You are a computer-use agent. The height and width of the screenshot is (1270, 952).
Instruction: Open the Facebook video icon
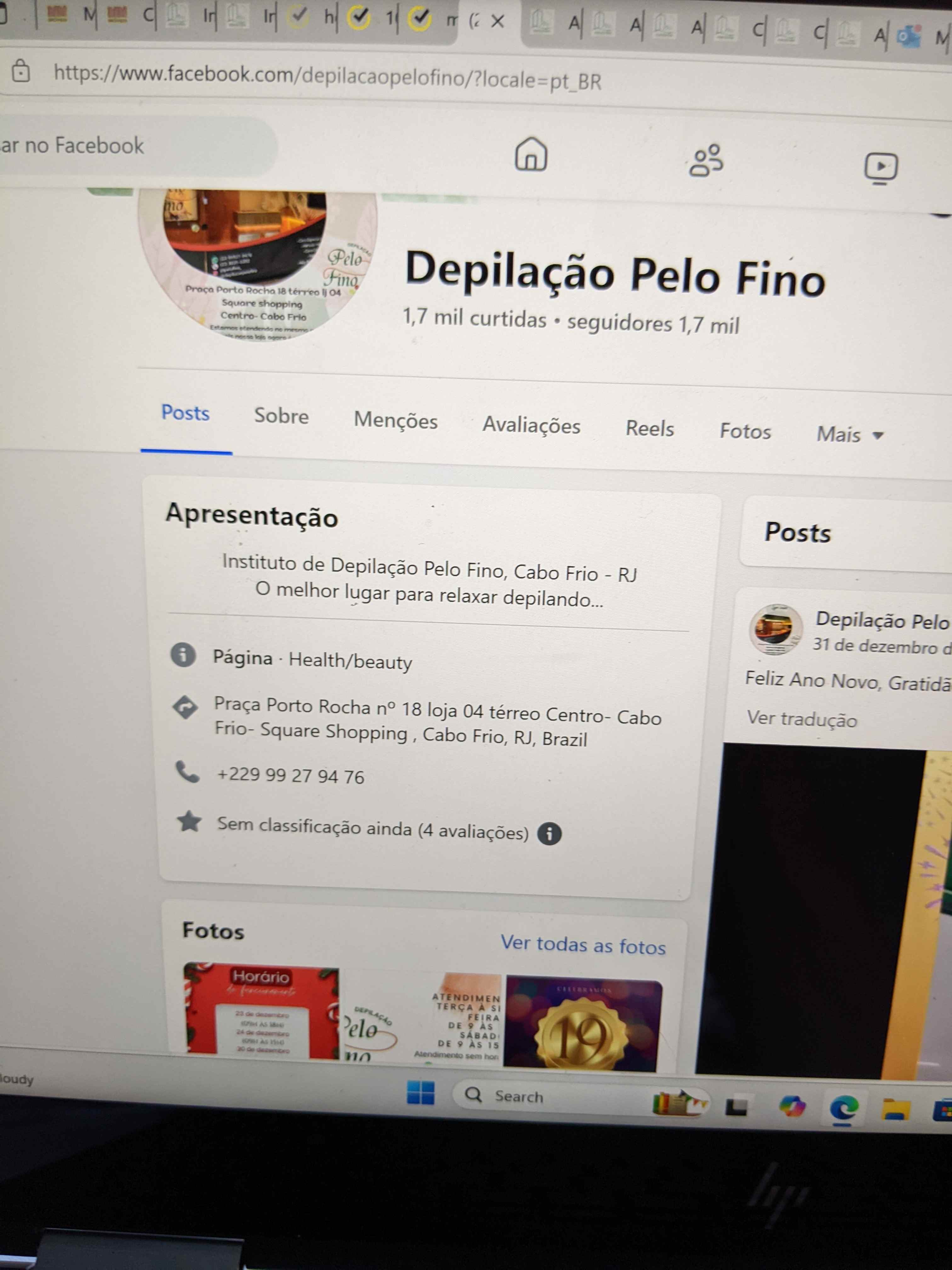click(880, 167)
